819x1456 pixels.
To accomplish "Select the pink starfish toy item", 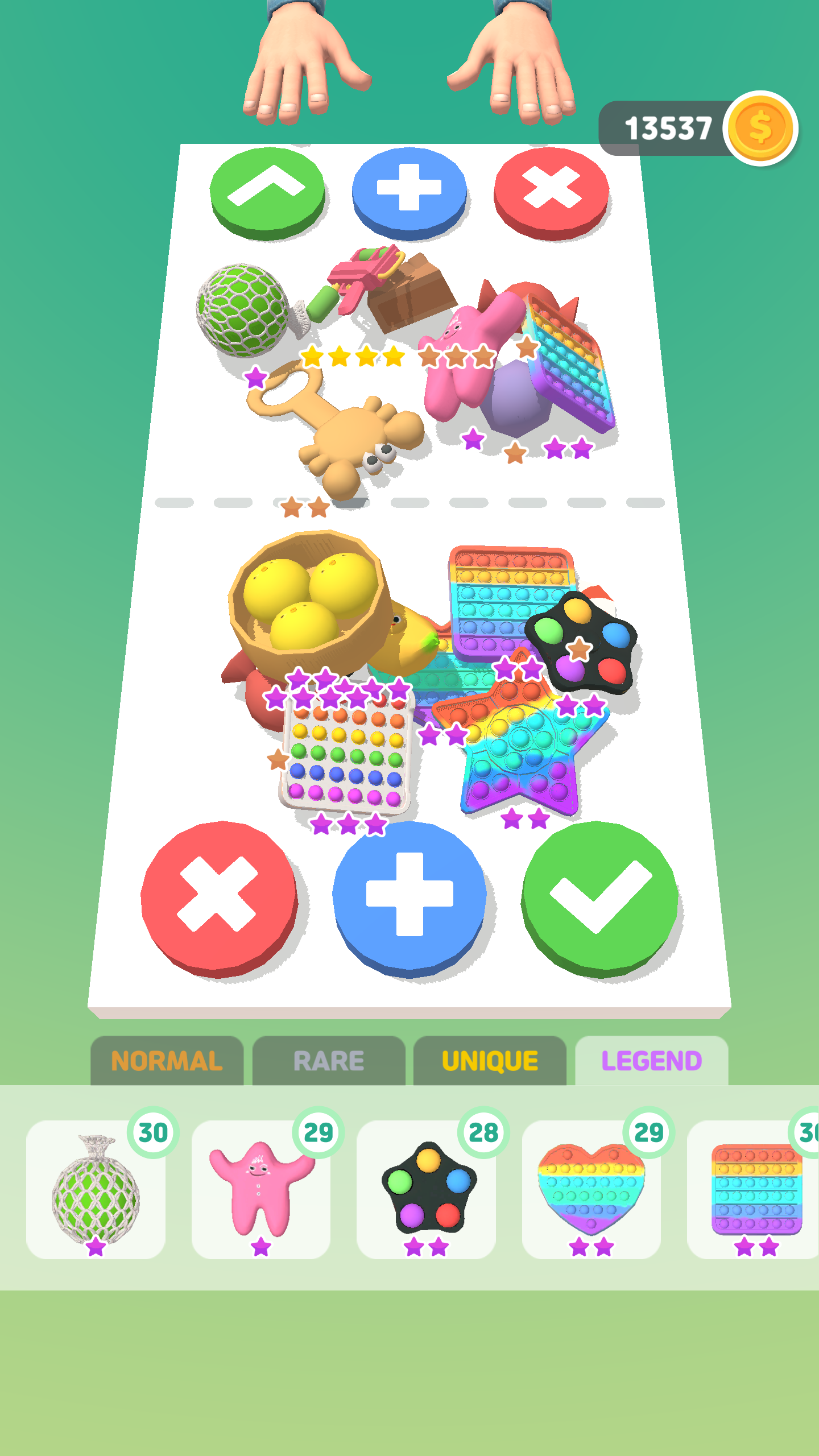I will [x=261, y=1190].
